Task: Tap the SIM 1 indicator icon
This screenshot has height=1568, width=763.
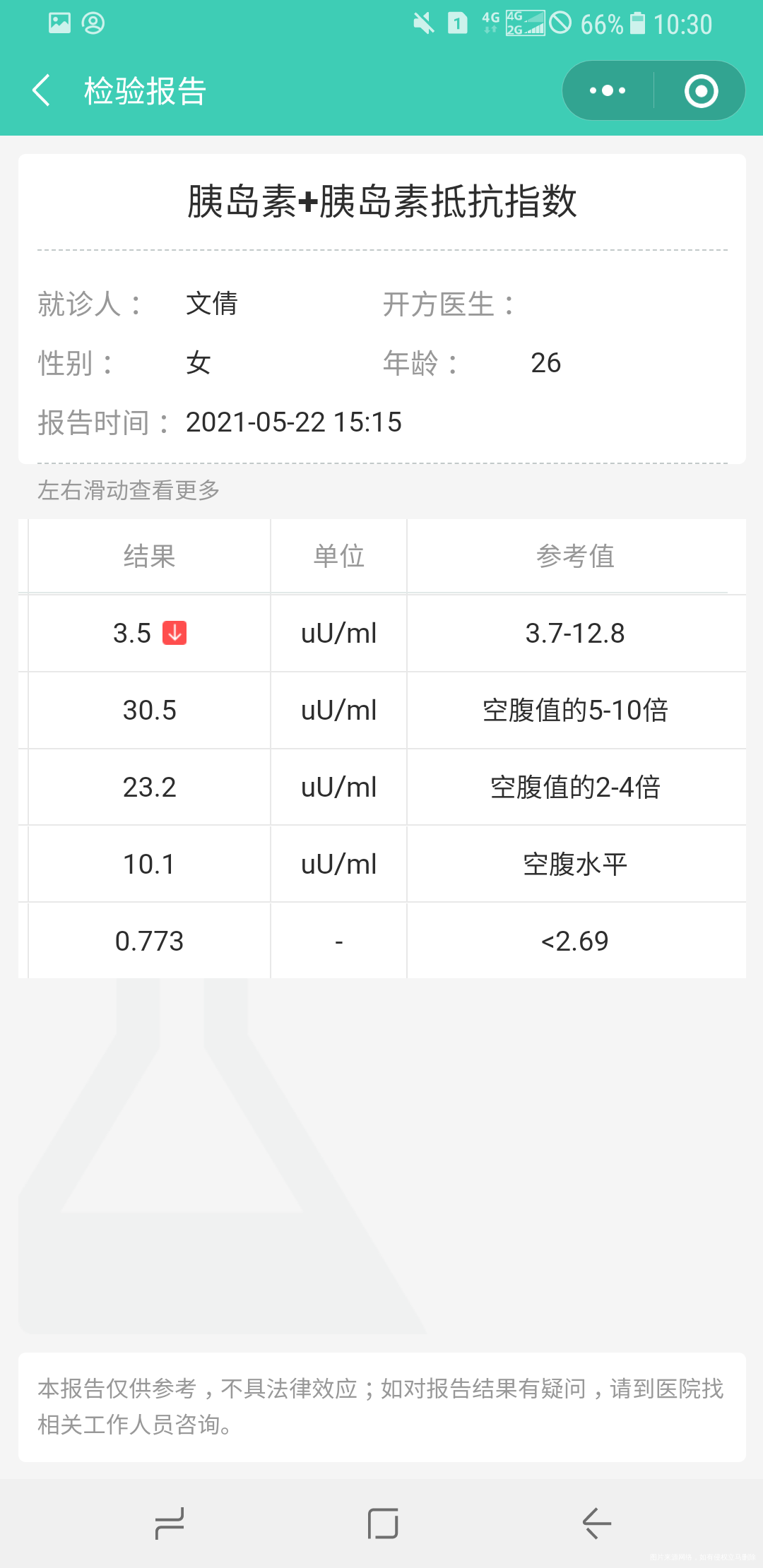Action: (456, 23)
